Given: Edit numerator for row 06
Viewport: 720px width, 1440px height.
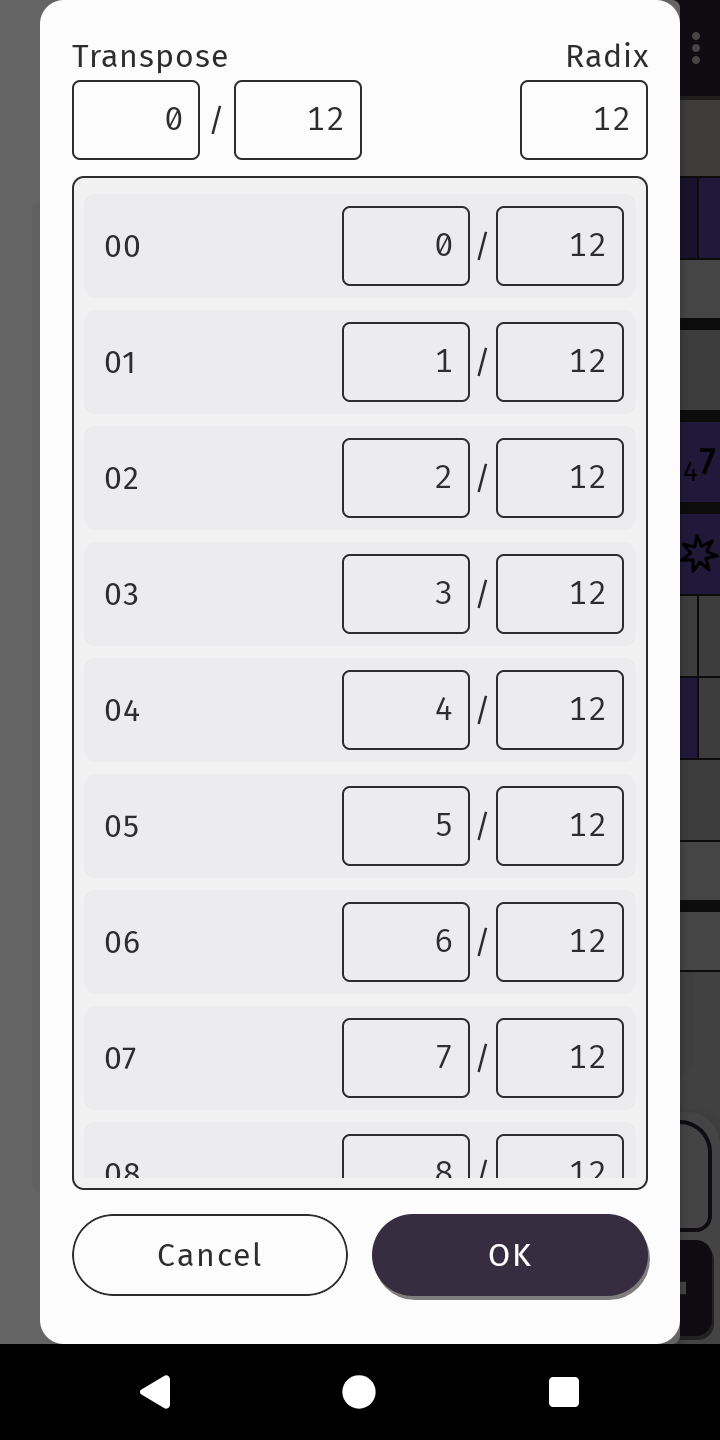Looking at the screenshot, I should [406, 942].
